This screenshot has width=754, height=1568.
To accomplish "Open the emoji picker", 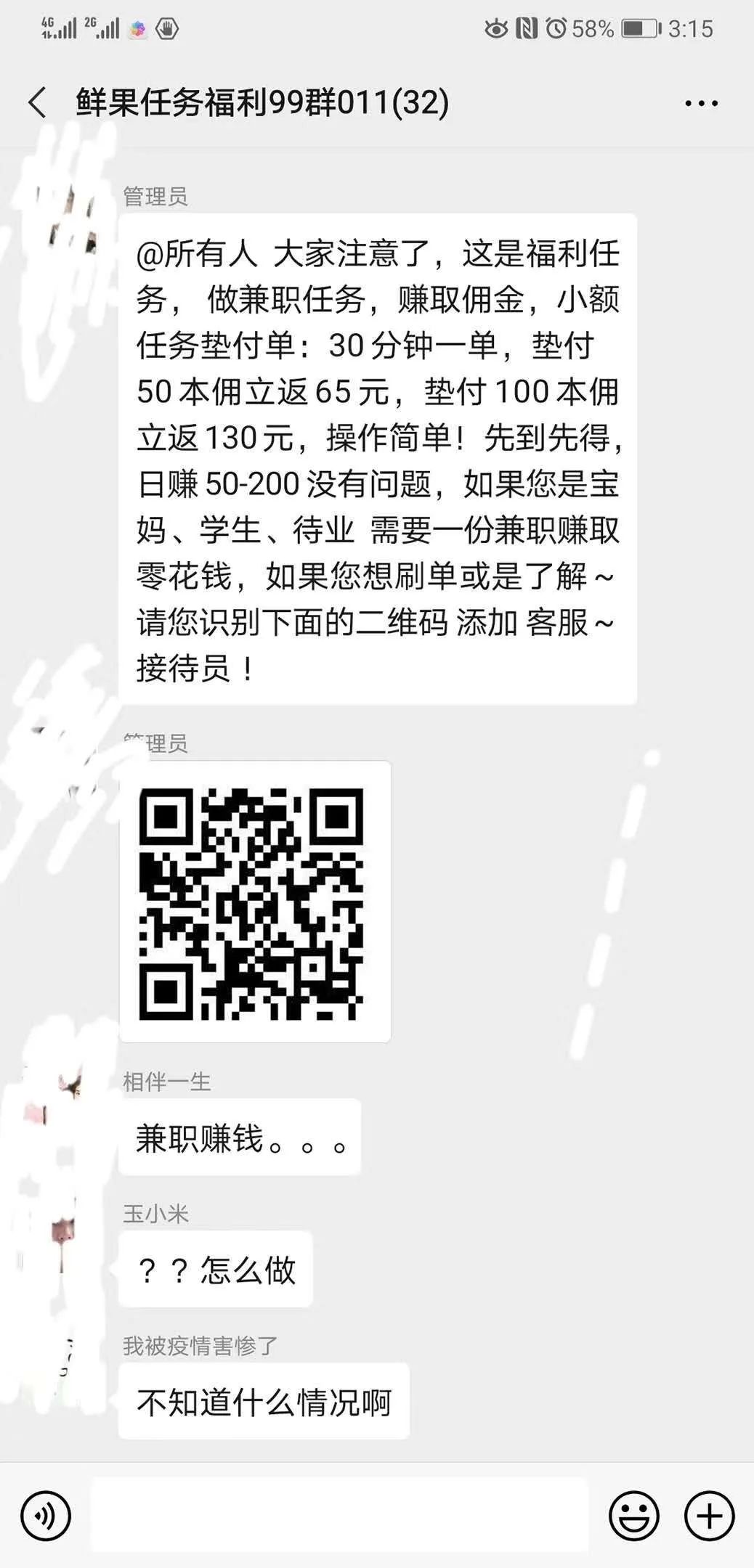I will (633, 1516).
